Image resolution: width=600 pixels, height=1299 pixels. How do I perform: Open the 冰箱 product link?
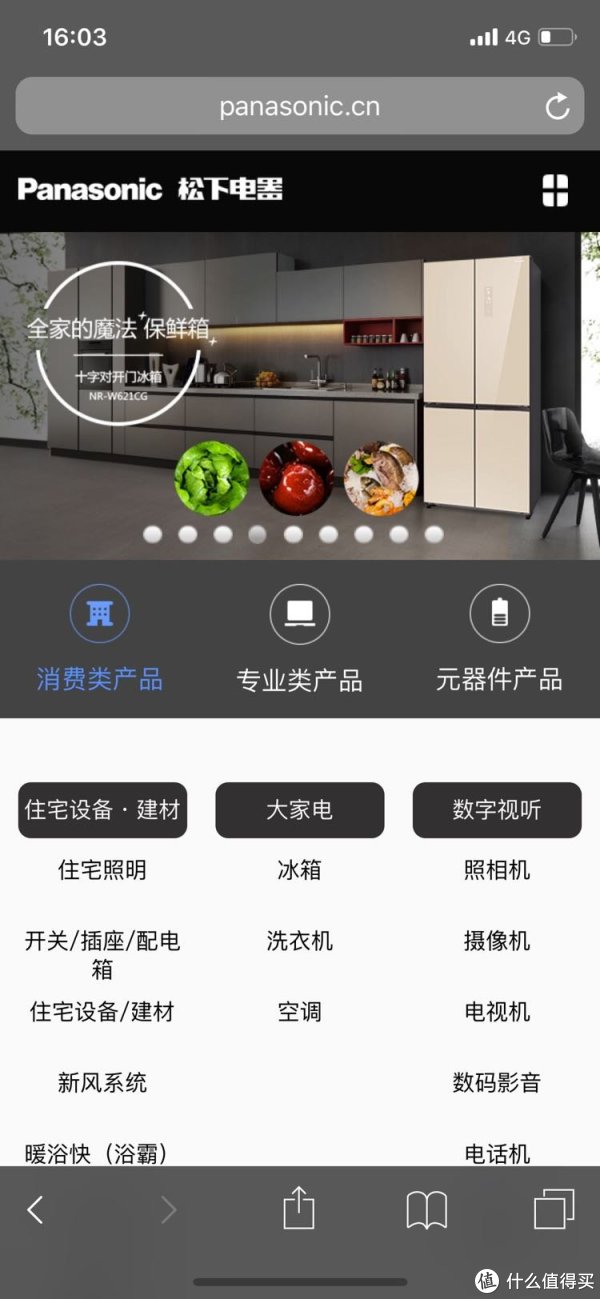(x=299, y=870)
